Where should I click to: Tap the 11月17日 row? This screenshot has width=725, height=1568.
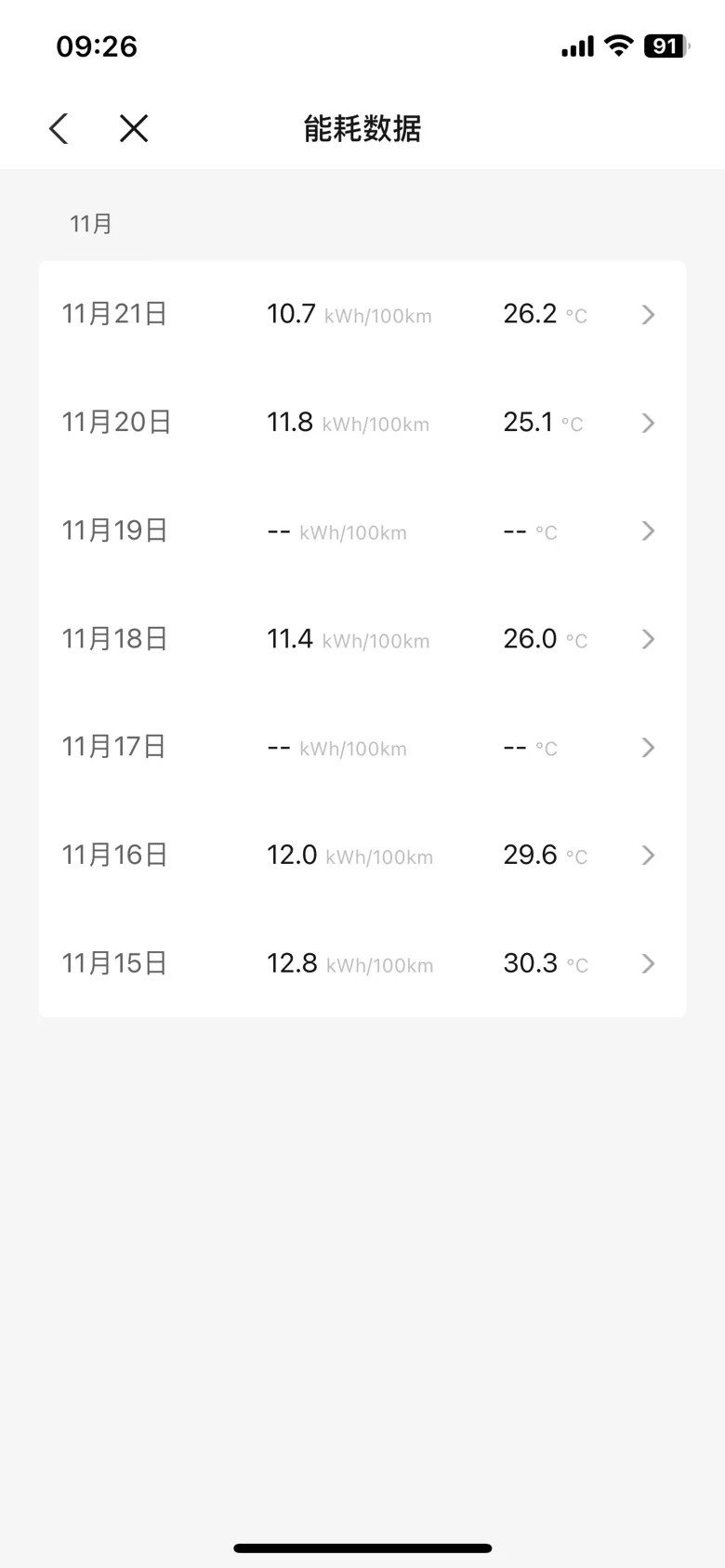tap(362, 747)
